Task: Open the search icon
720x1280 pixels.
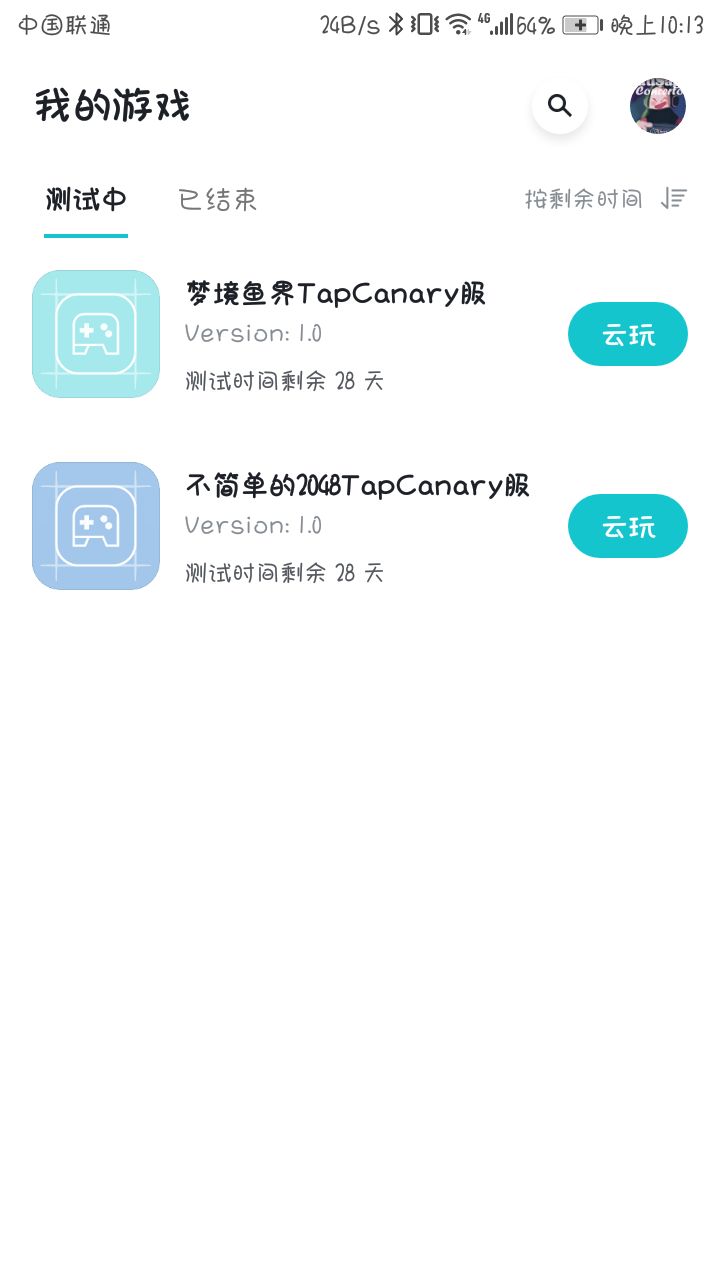Action: tap(559, 106)
